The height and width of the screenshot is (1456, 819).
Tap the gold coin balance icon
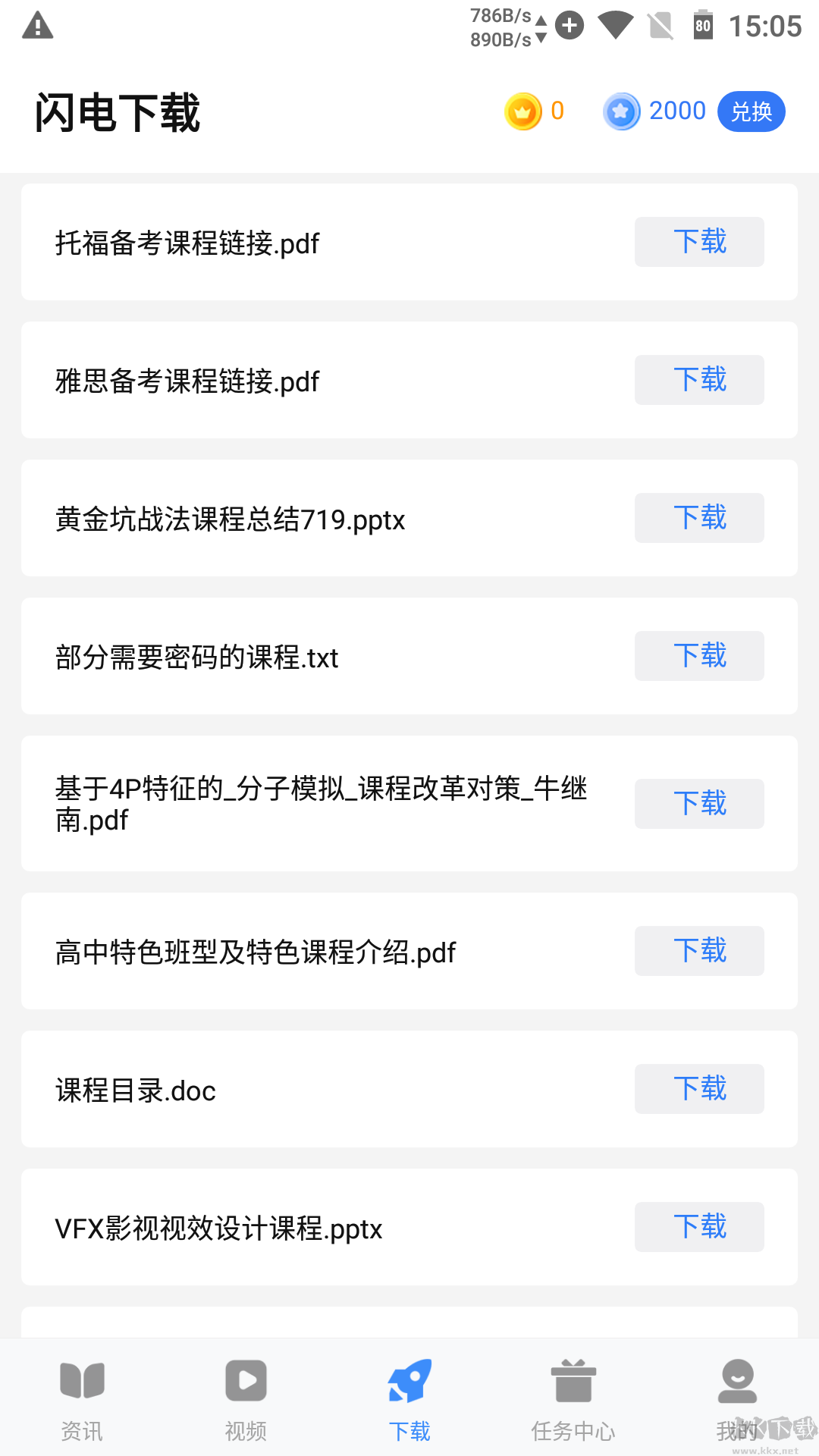point(522,111)
